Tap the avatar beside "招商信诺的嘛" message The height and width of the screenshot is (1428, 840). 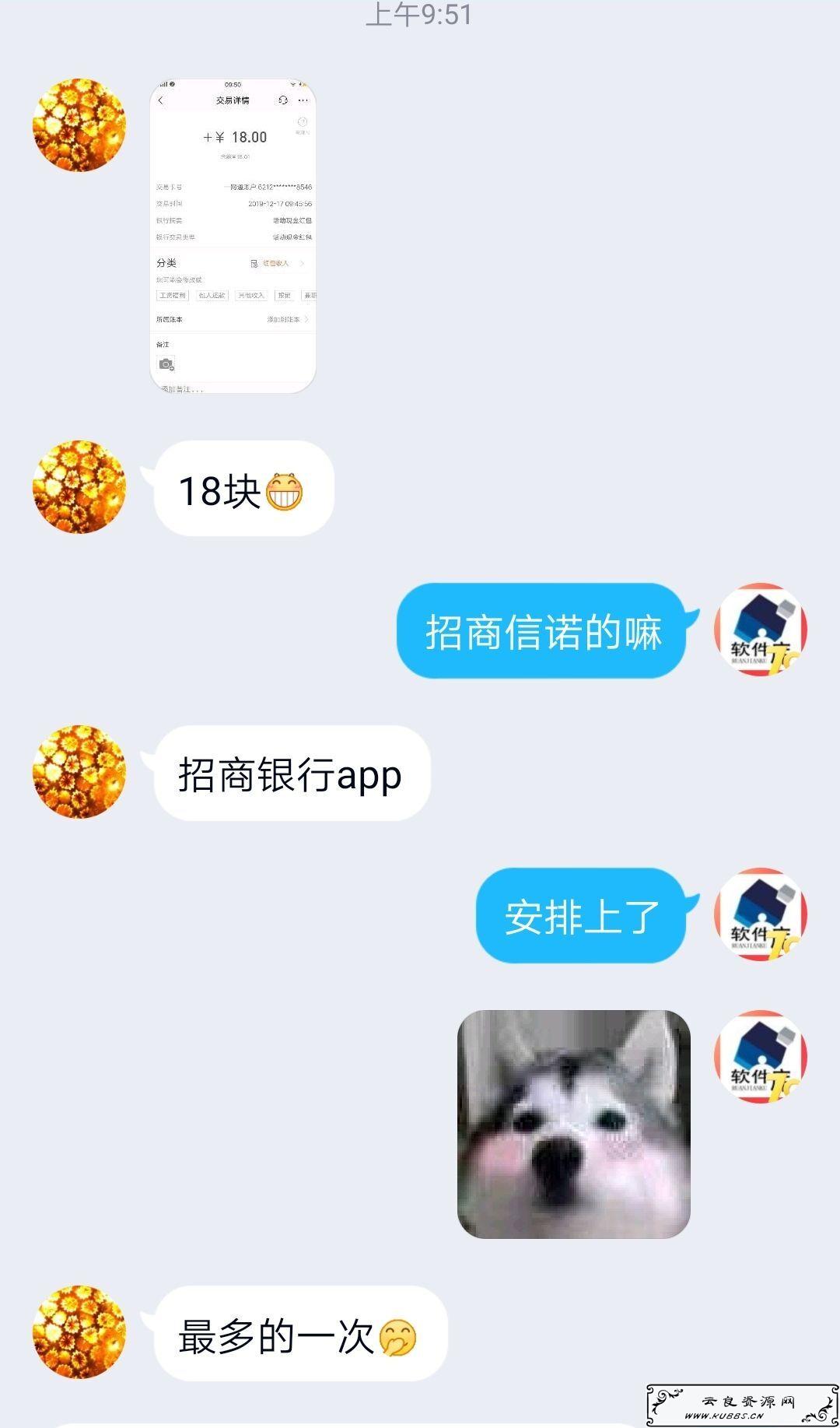(x=761, y=630)
